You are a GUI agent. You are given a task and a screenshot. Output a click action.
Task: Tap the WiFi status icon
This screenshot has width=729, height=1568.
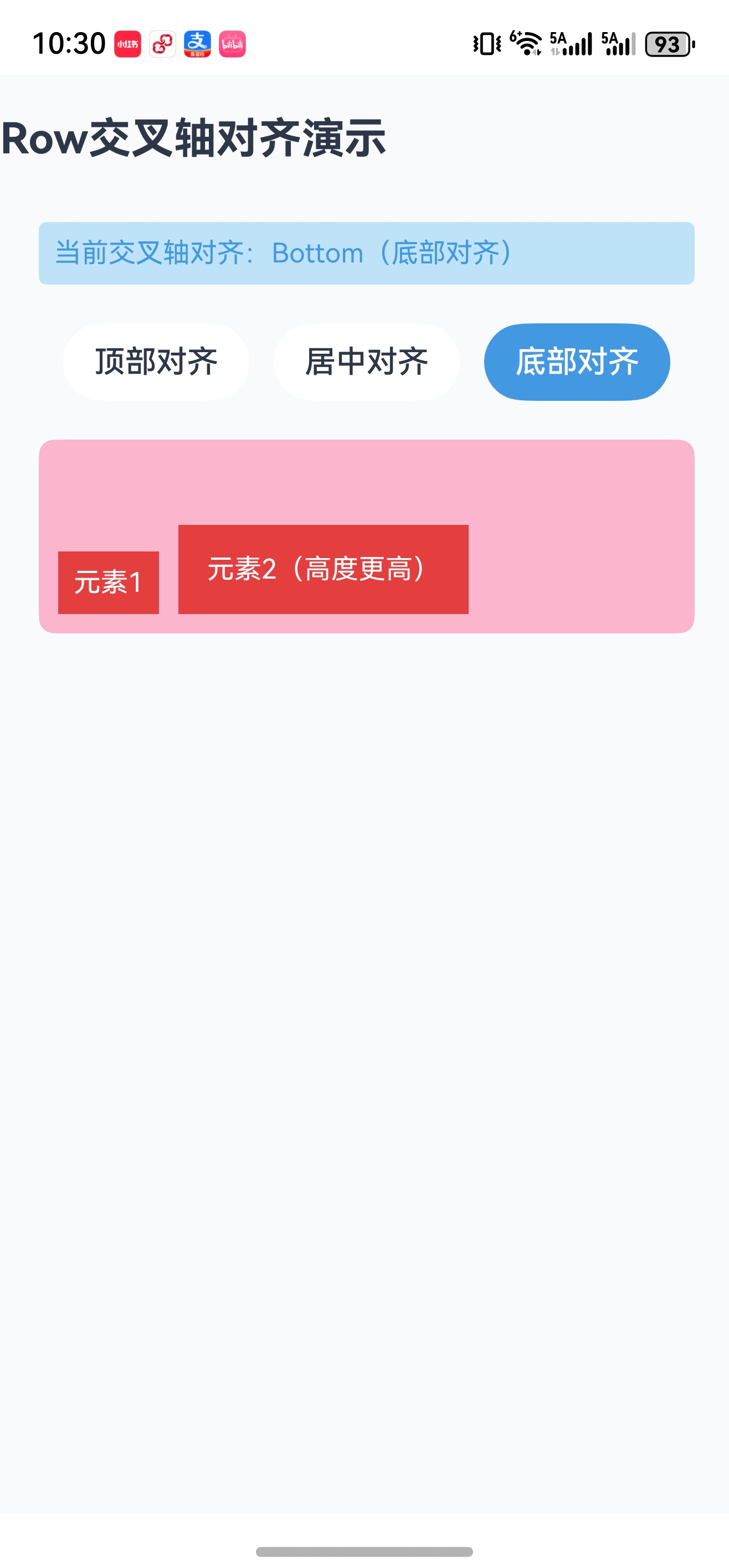[525, 42]
